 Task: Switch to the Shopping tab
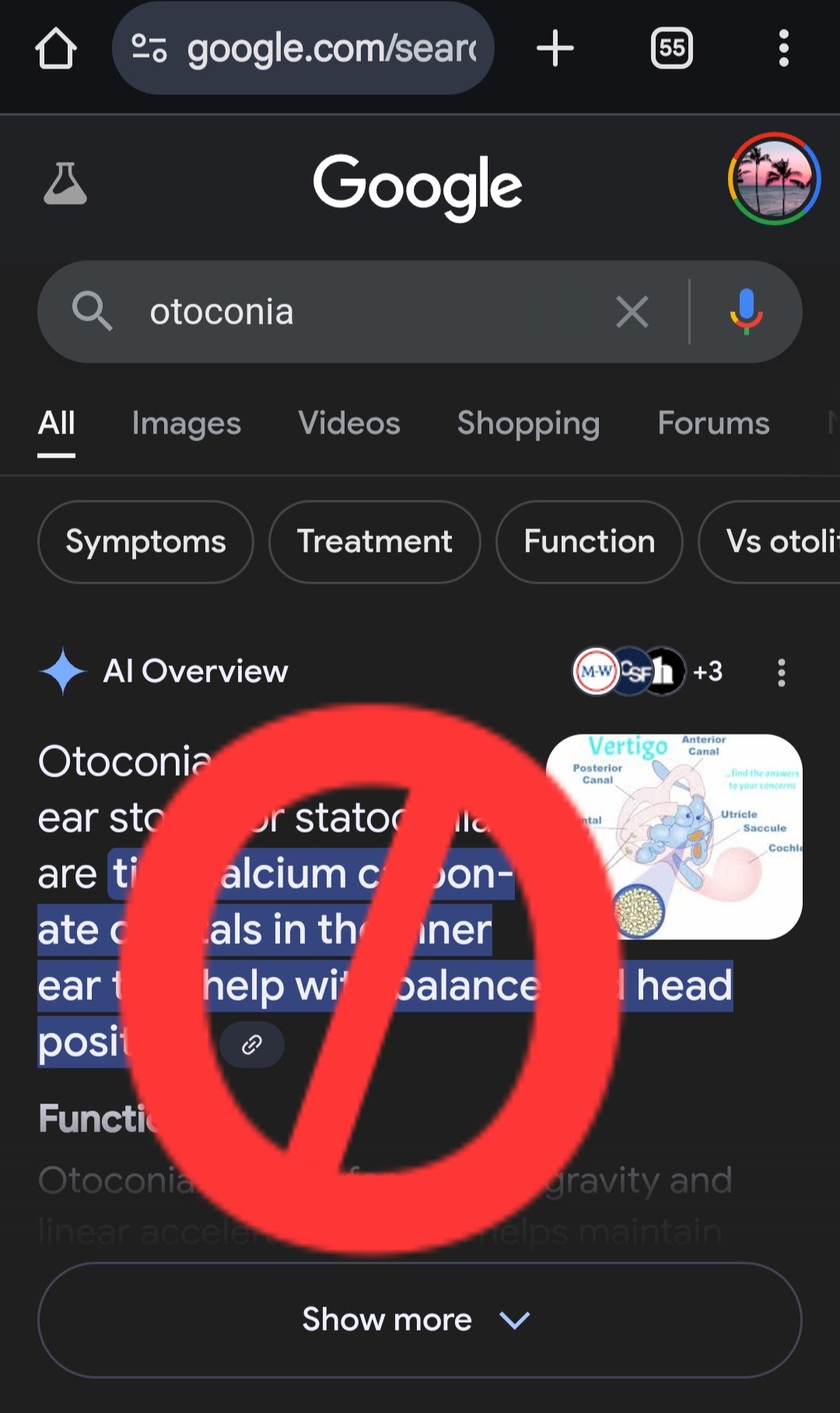click(528, 423)
